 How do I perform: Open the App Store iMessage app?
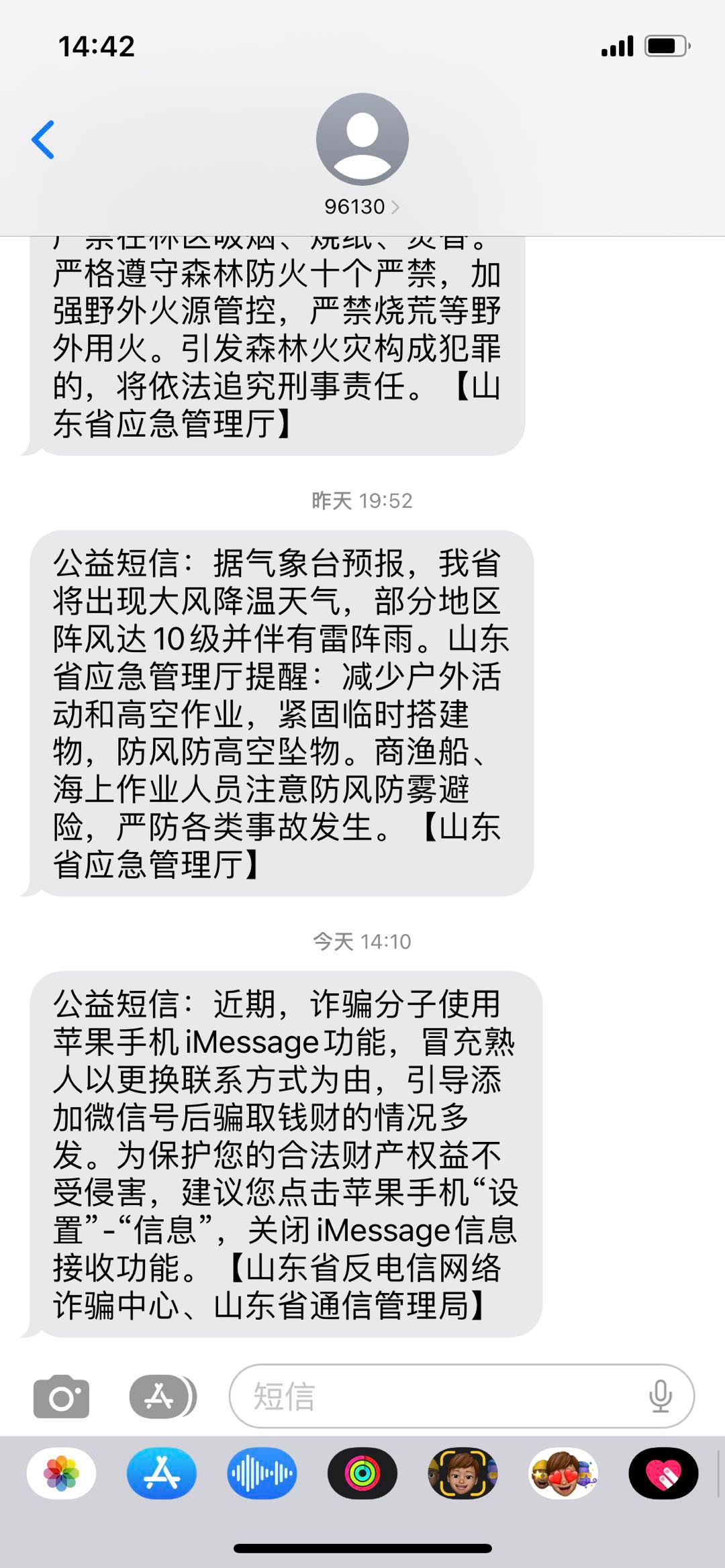(162, 1473)
